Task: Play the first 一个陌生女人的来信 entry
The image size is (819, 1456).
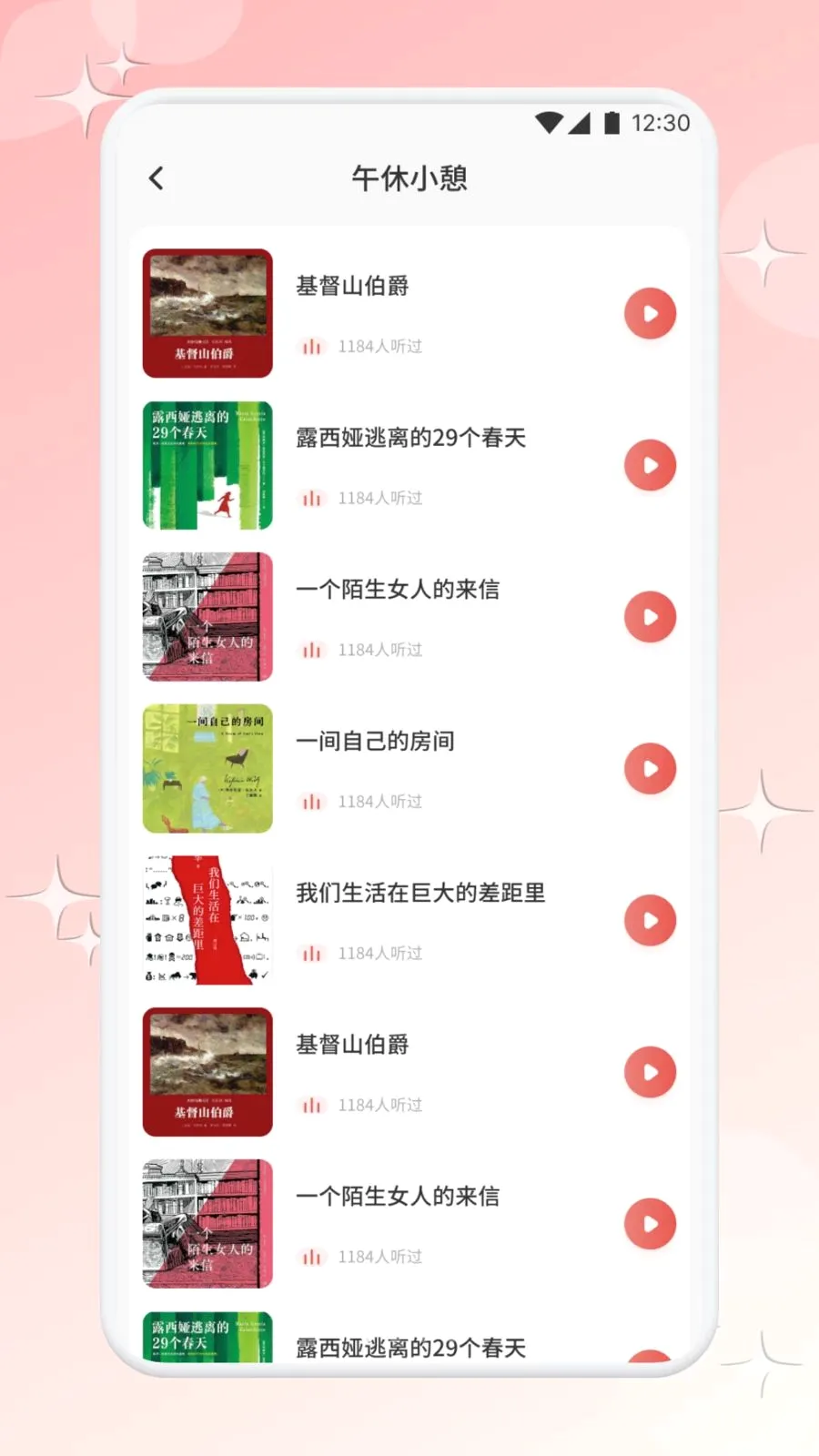Action: (x=650, y=617)
